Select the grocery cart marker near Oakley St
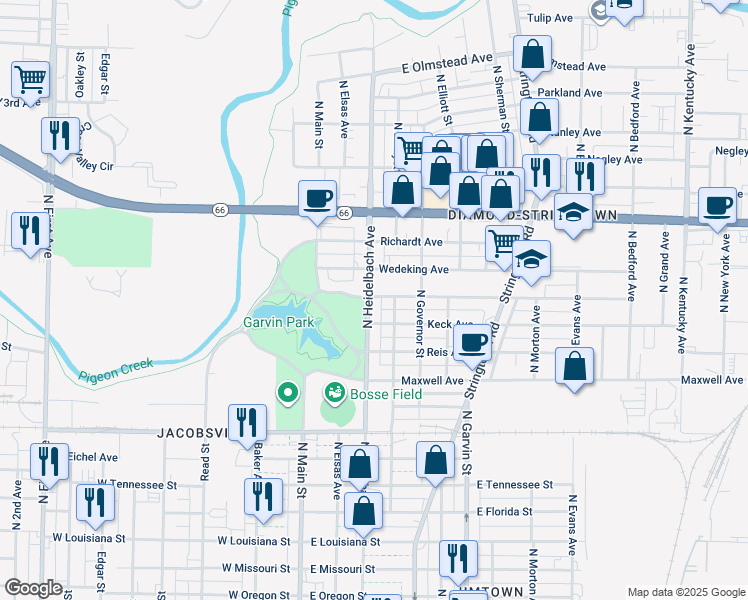This screenshot has height=600, width=748. (x=30, y=79)
